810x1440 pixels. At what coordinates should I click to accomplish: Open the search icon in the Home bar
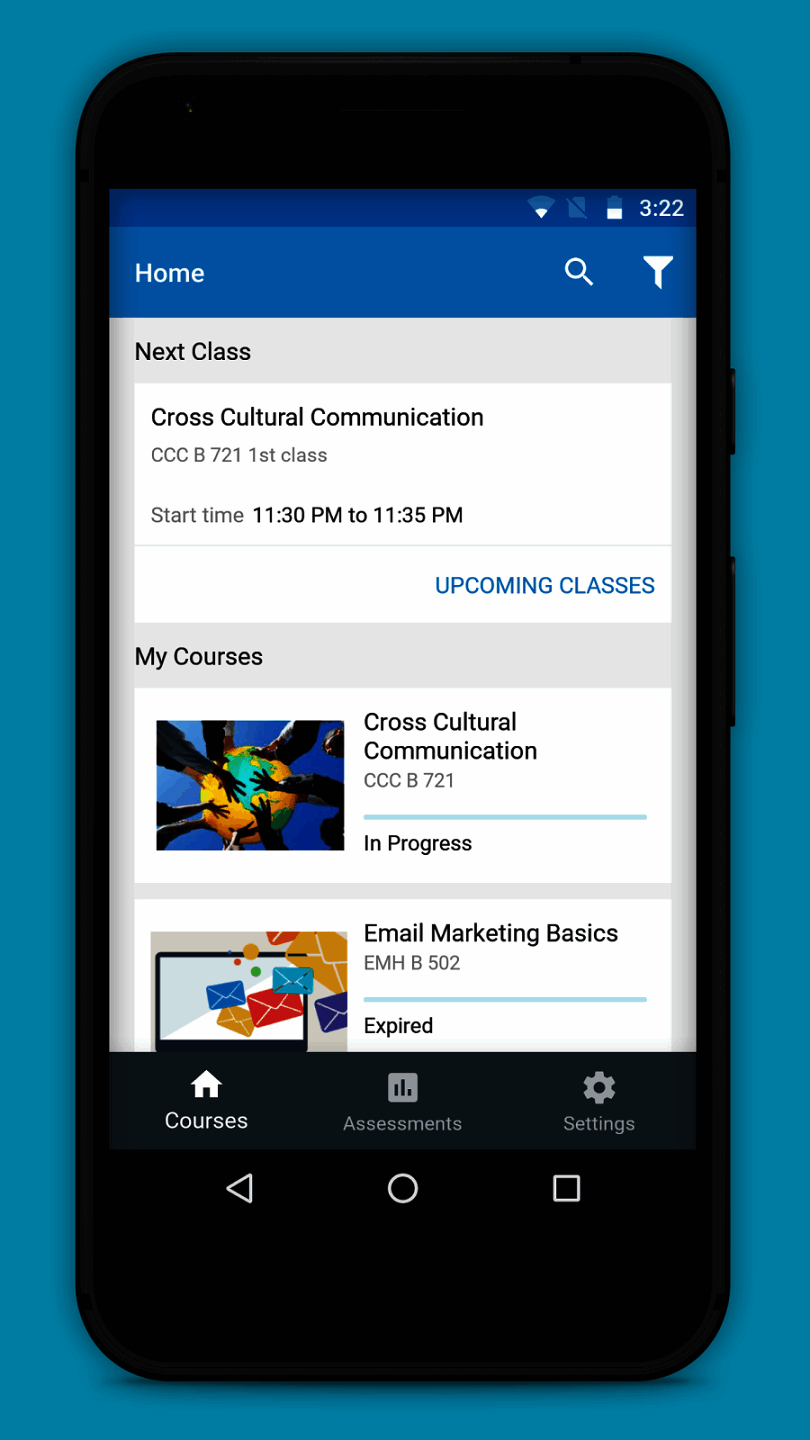[x=579, y=272]
